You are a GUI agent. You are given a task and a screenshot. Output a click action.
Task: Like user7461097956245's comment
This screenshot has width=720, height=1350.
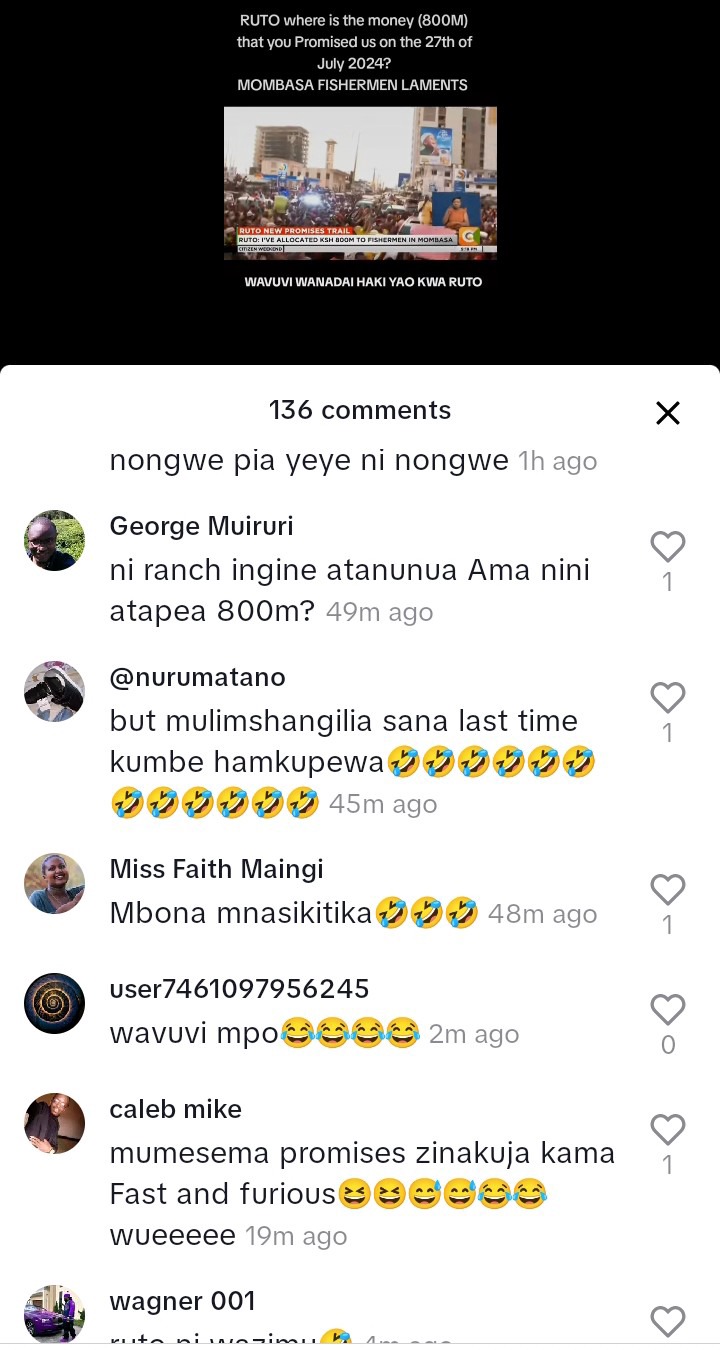[x=667, y=1010]
